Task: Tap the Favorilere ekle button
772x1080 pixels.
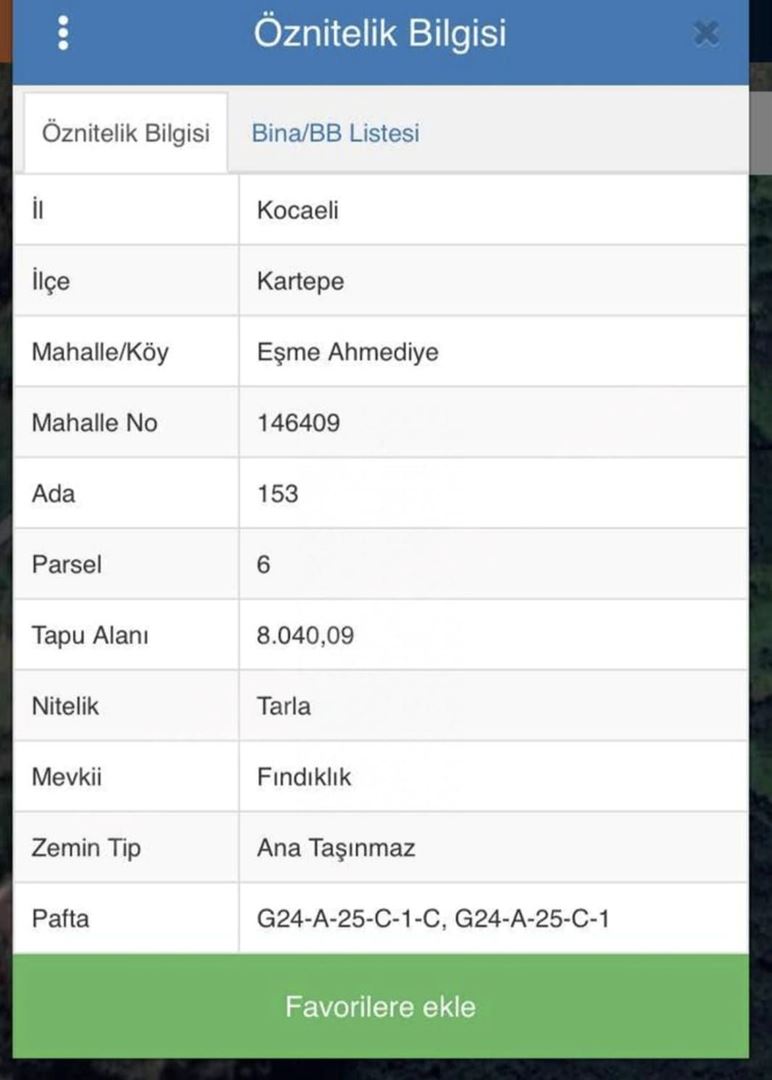Action: [x=380, y=1005]
